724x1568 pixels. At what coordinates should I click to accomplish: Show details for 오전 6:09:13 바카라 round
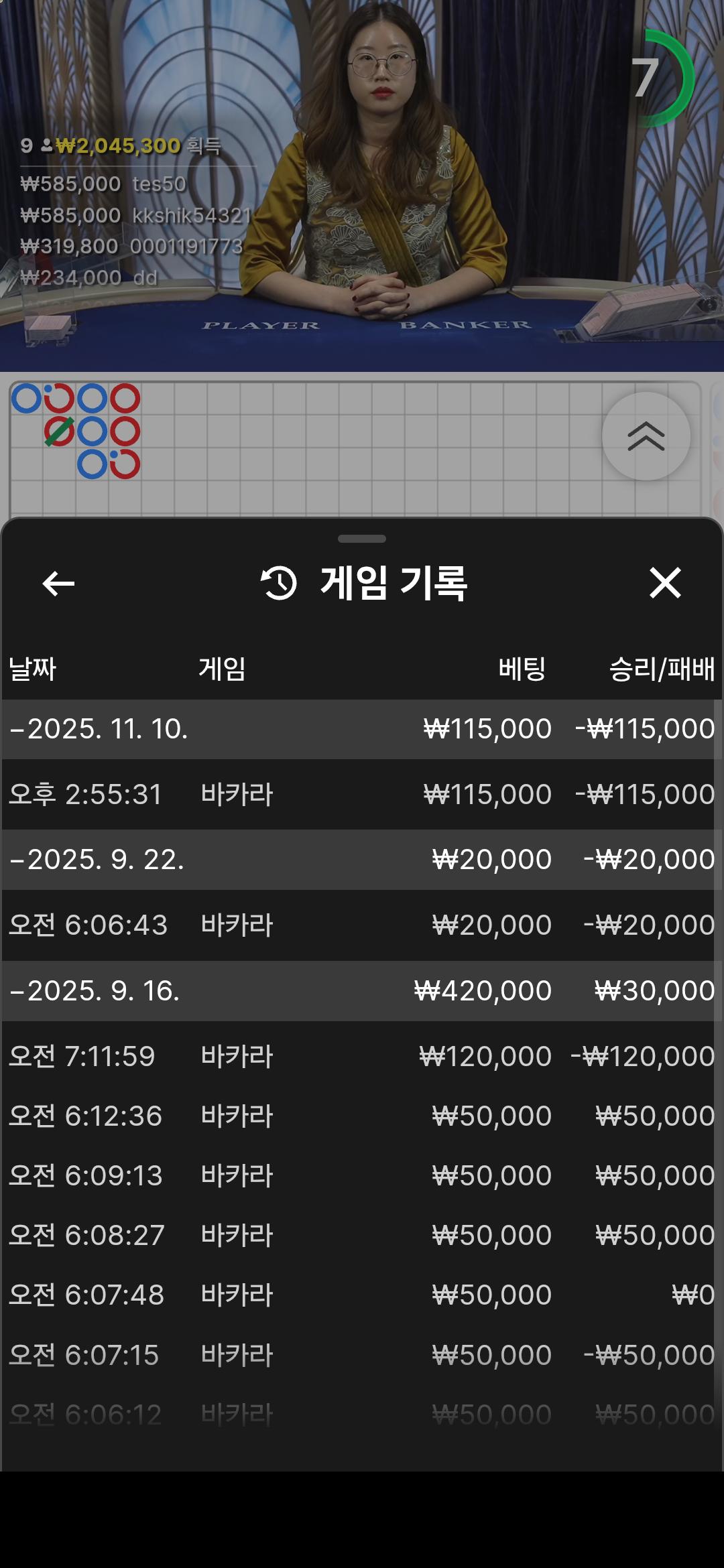[x=361, y=1176]
